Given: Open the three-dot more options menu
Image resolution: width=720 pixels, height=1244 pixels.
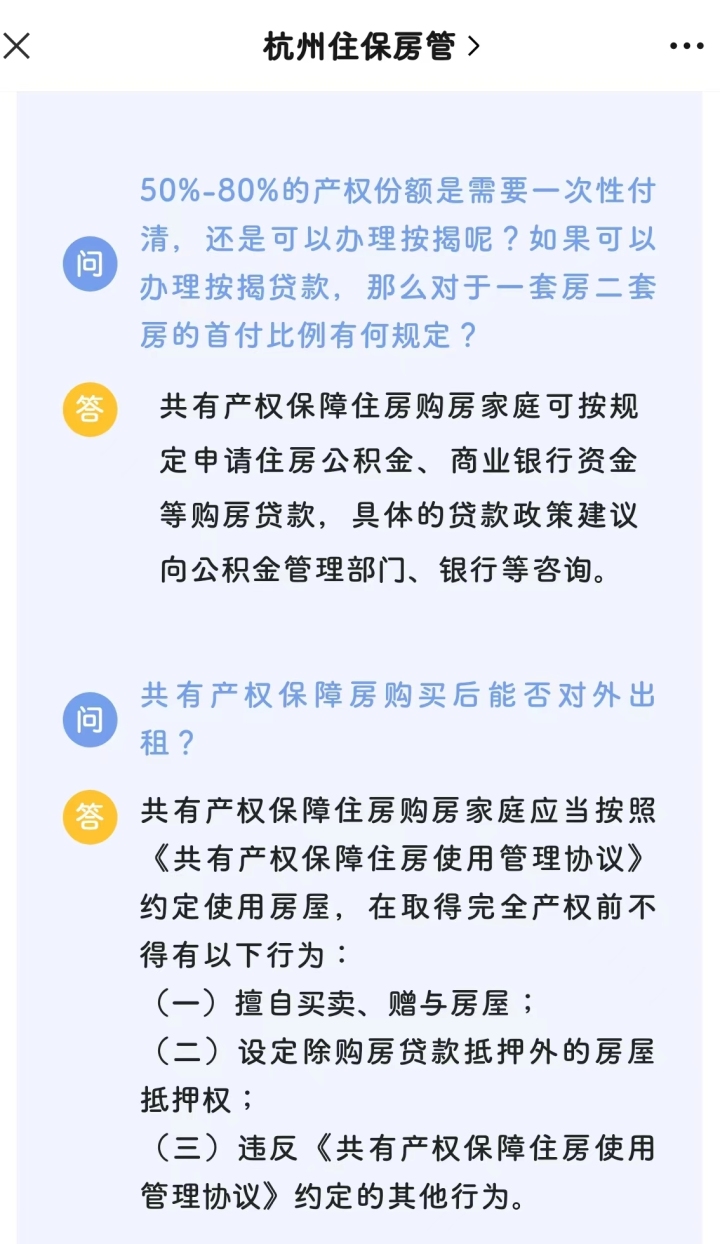Looking at the screenshot, I should tap(686, 46).
